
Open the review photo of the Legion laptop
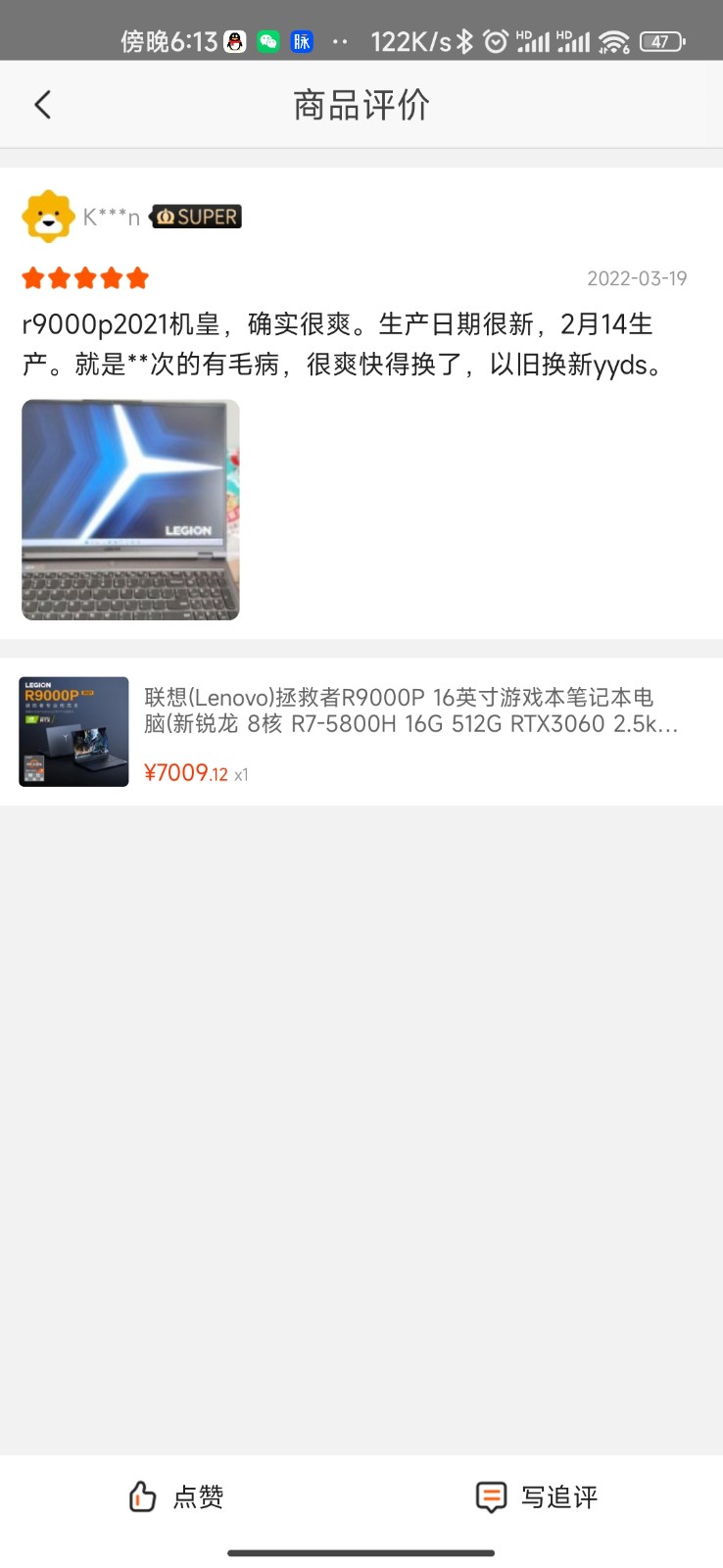pos(130,510)
